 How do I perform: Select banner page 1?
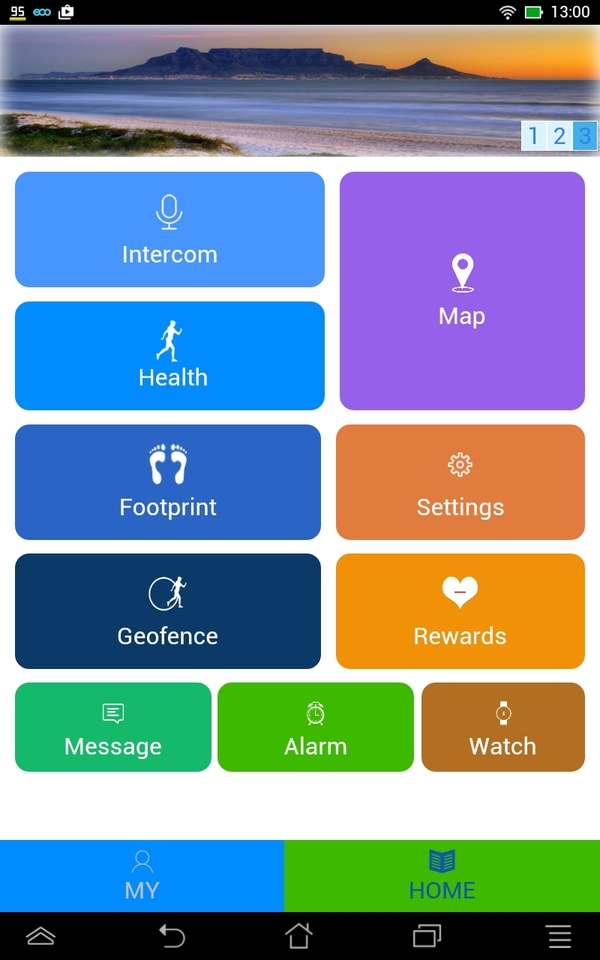tap(533, 136)
